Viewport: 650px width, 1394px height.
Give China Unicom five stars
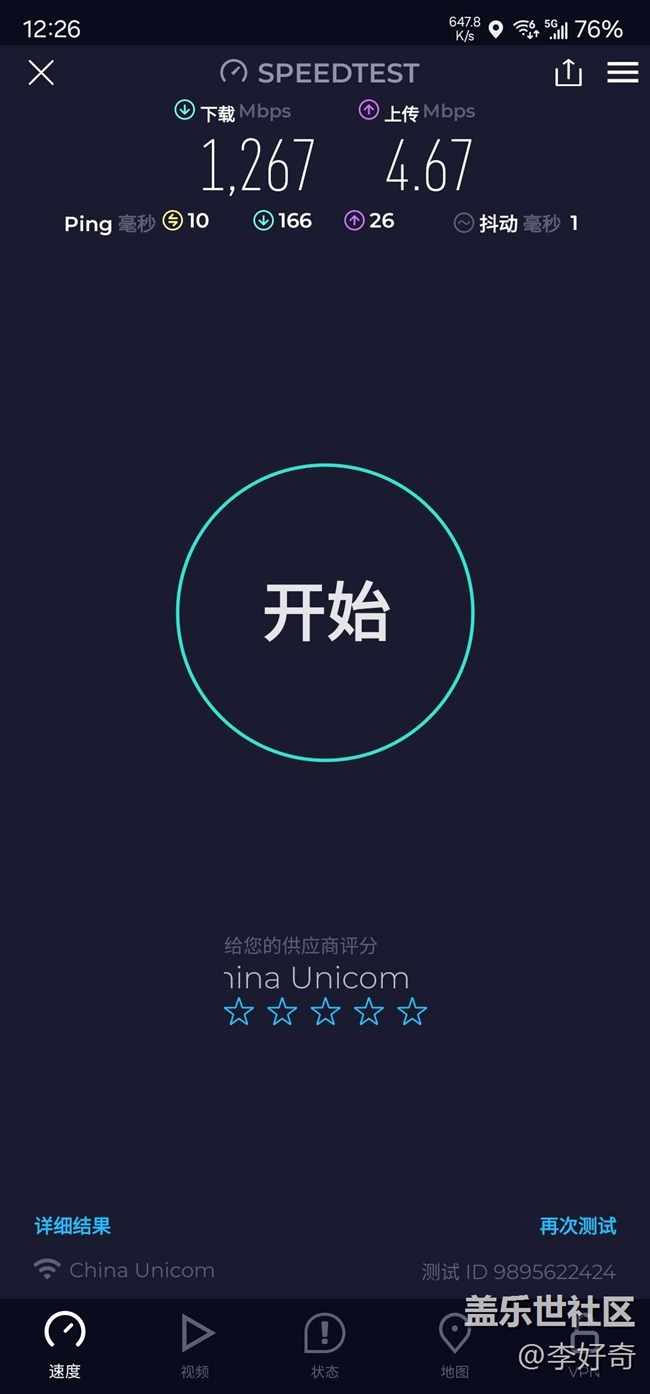[x=412, y=1012]
